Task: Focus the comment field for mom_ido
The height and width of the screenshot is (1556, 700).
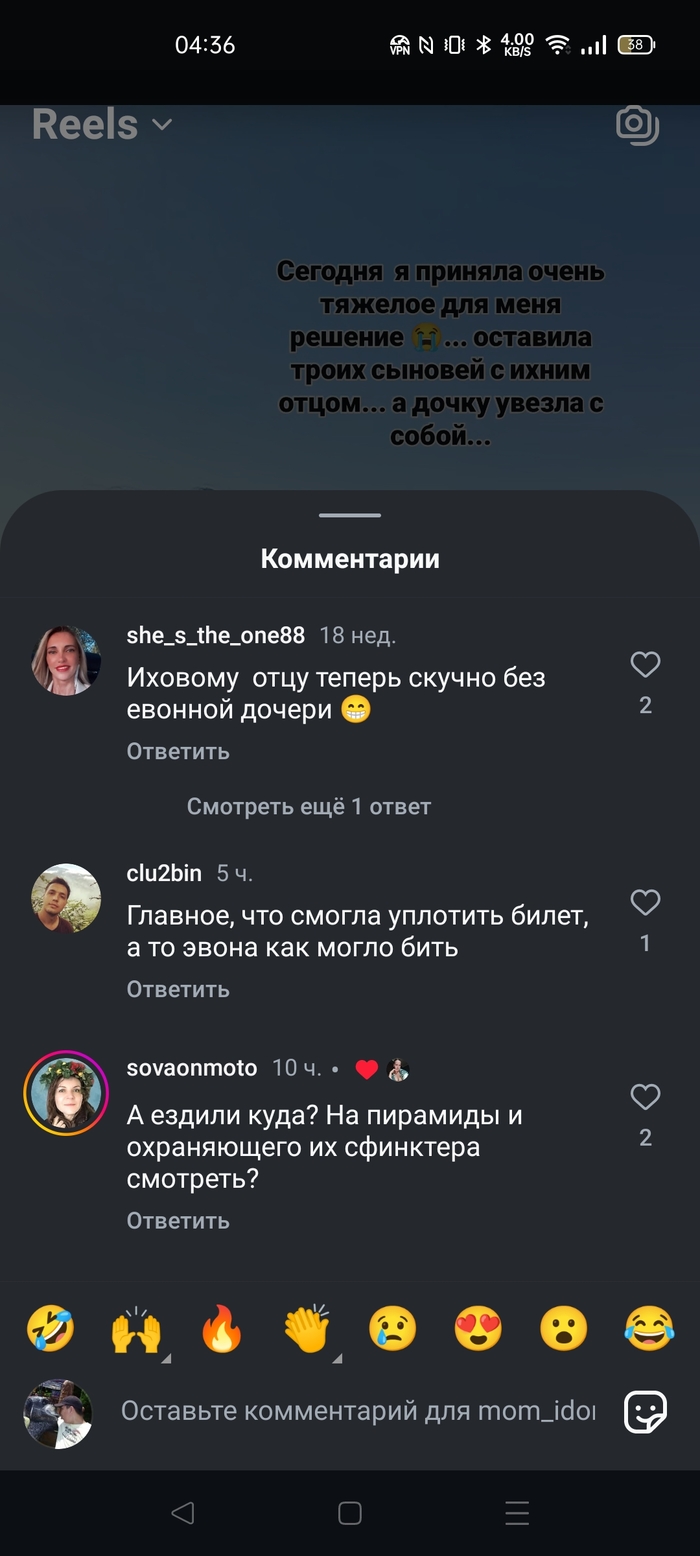Action: (357, 1411)
